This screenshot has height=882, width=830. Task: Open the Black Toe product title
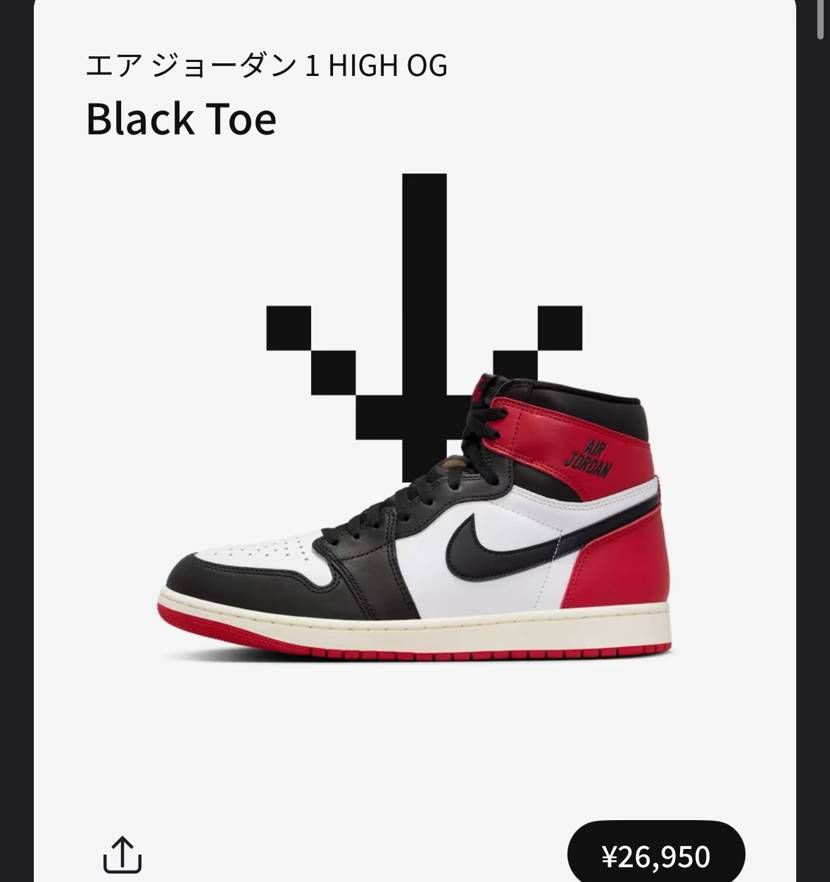tap(182, 119)
